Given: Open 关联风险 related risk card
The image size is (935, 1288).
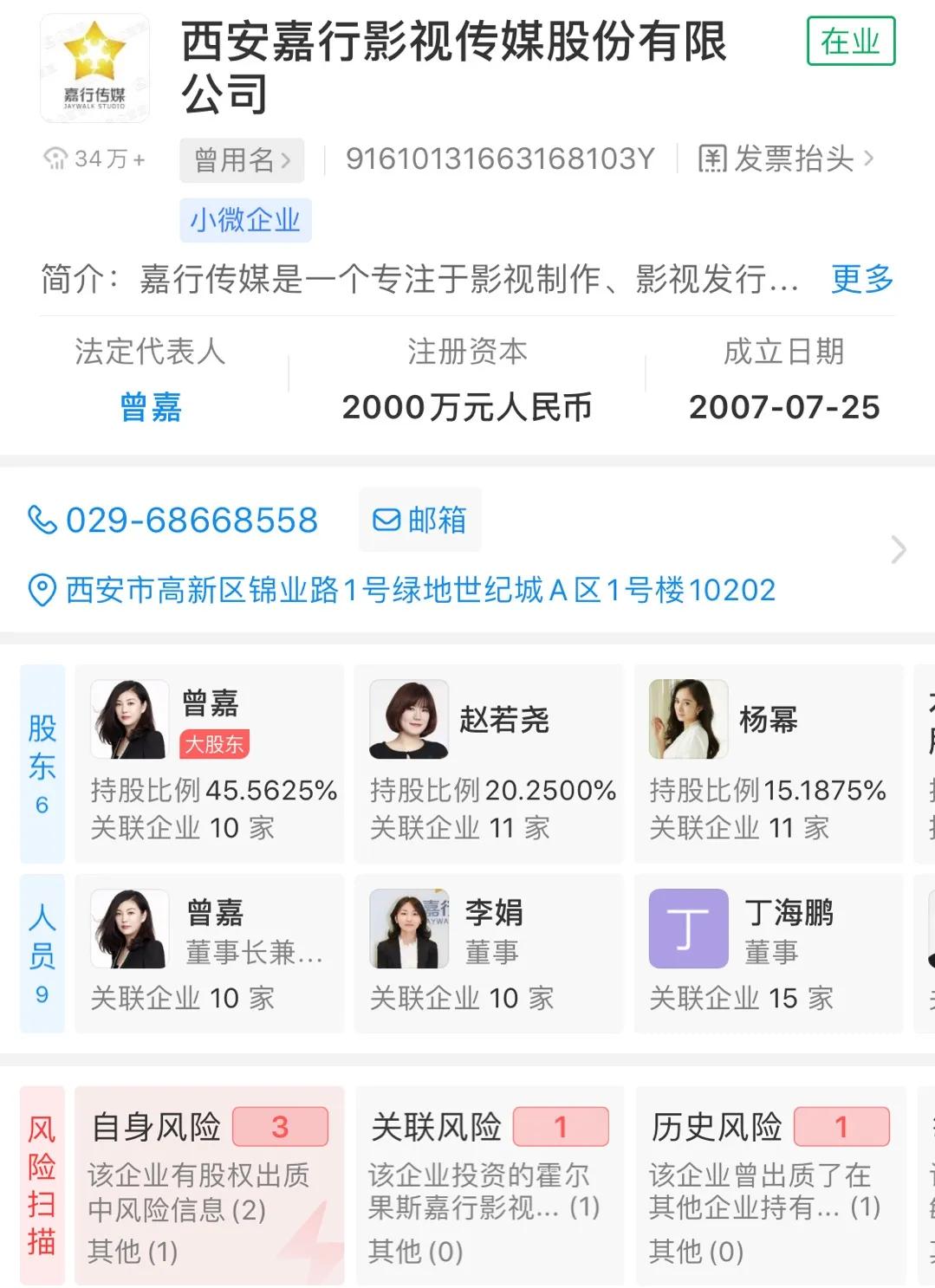Looking at the screenshot, I should point(489,1185).
